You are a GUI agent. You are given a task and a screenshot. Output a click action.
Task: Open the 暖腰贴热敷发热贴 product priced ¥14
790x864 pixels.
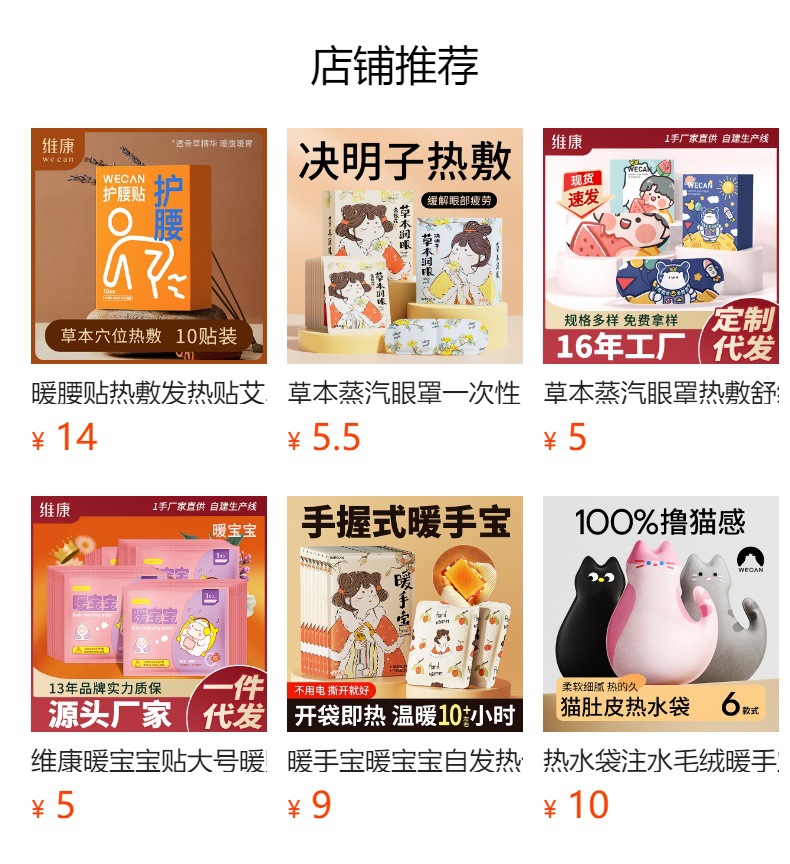pos(148,246)
